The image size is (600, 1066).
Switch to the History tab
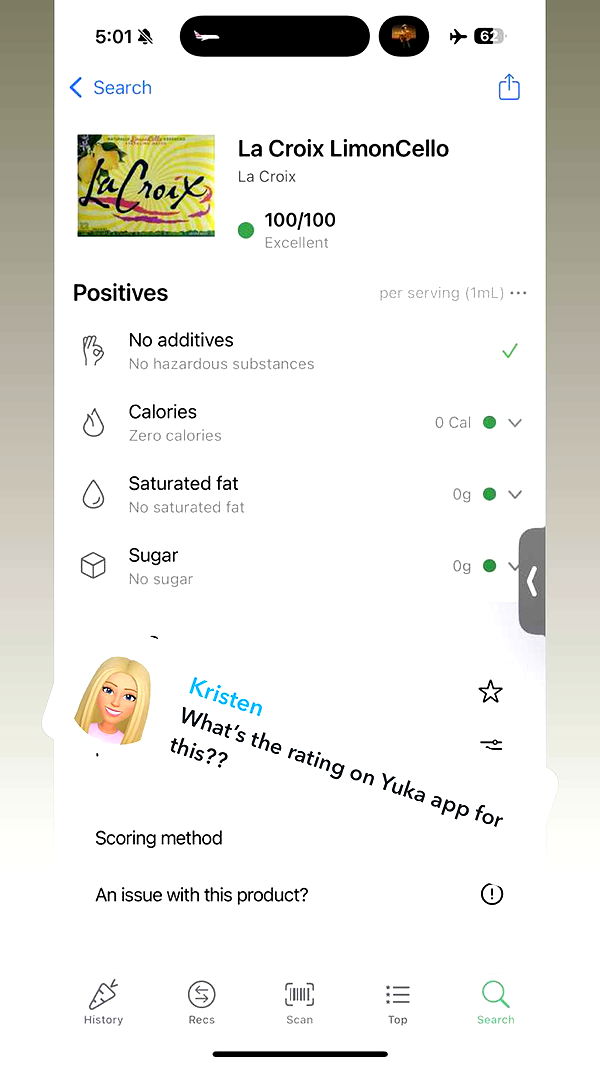[x=103, y=1002]
